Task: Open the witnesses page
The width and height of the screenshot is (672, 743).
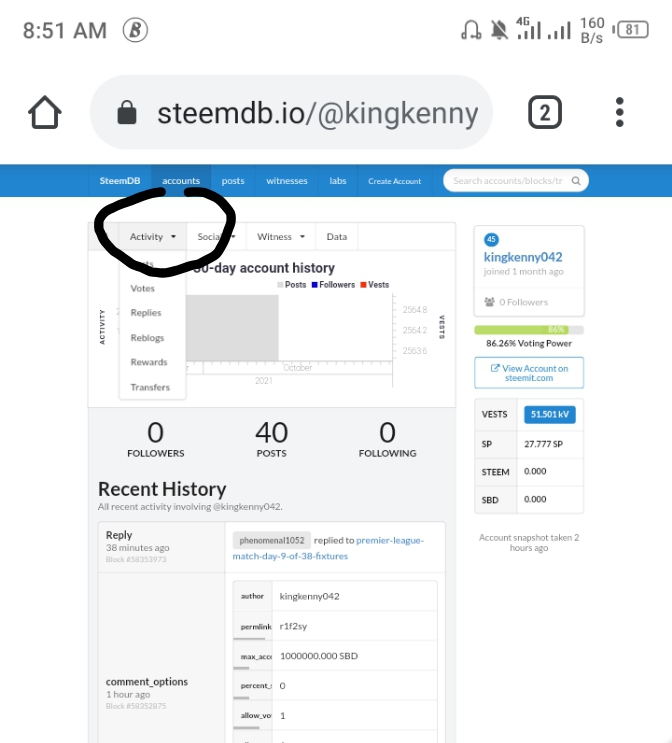Action: pyautogui.click(x=287, y=181)
